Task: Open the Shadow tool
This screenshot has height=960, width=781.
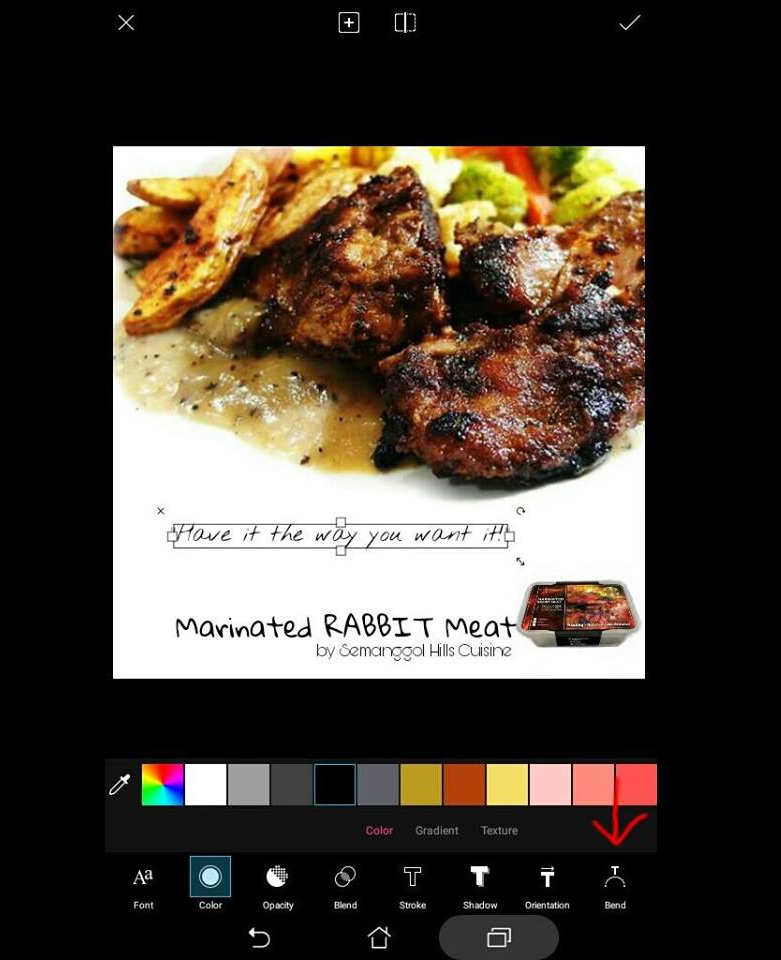Action: [x=480, y=884]
